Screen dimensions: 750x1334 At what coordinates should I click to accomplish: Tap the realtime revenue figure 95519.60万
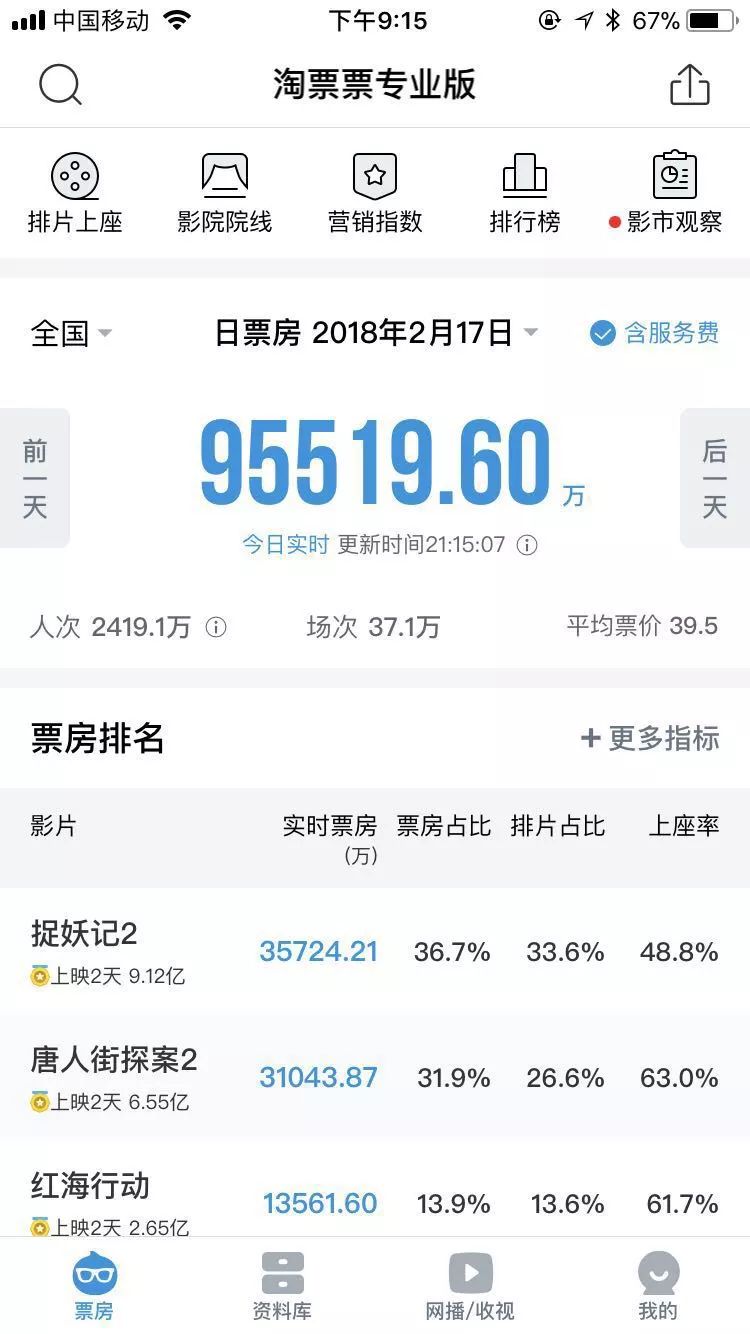[375, 462]
